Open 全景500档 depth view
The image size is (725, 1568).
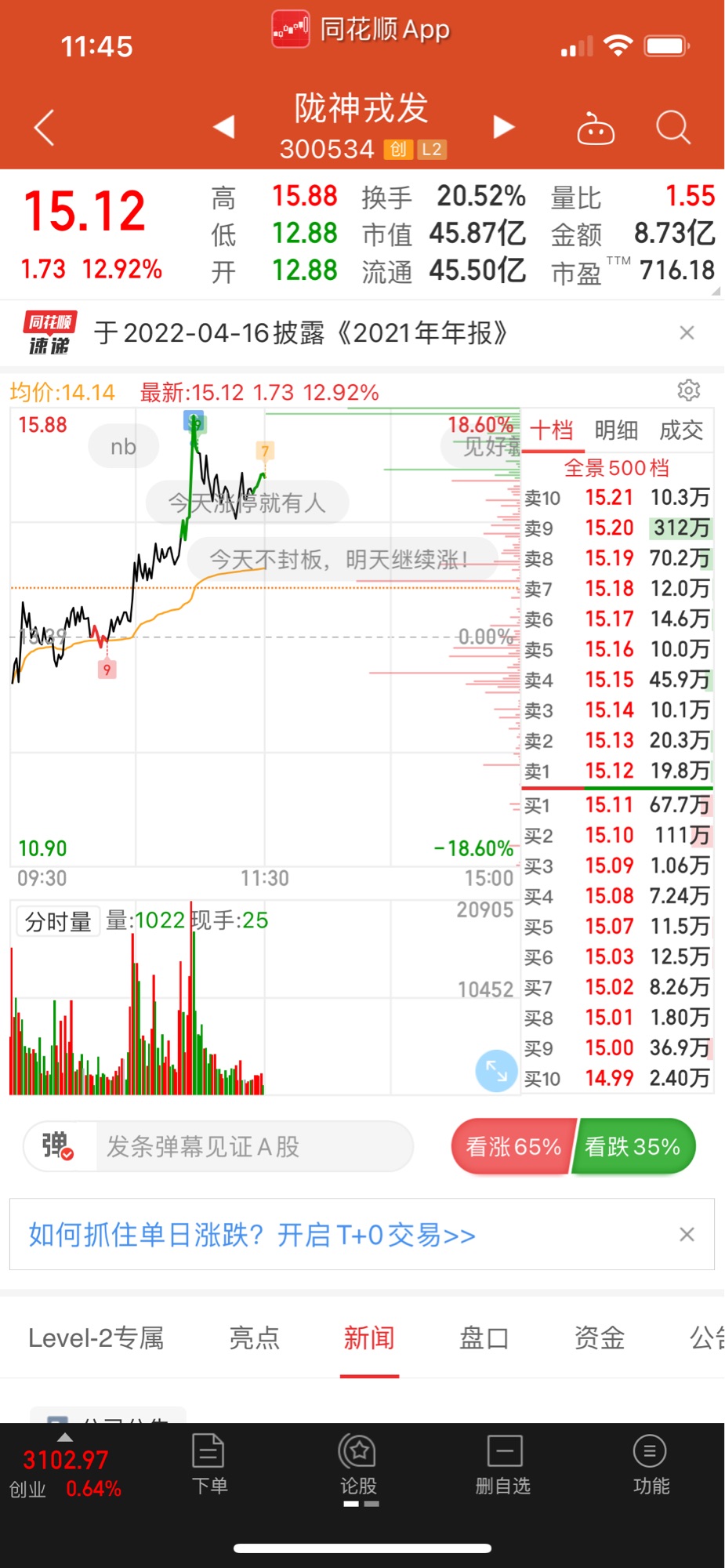point(617,468)
